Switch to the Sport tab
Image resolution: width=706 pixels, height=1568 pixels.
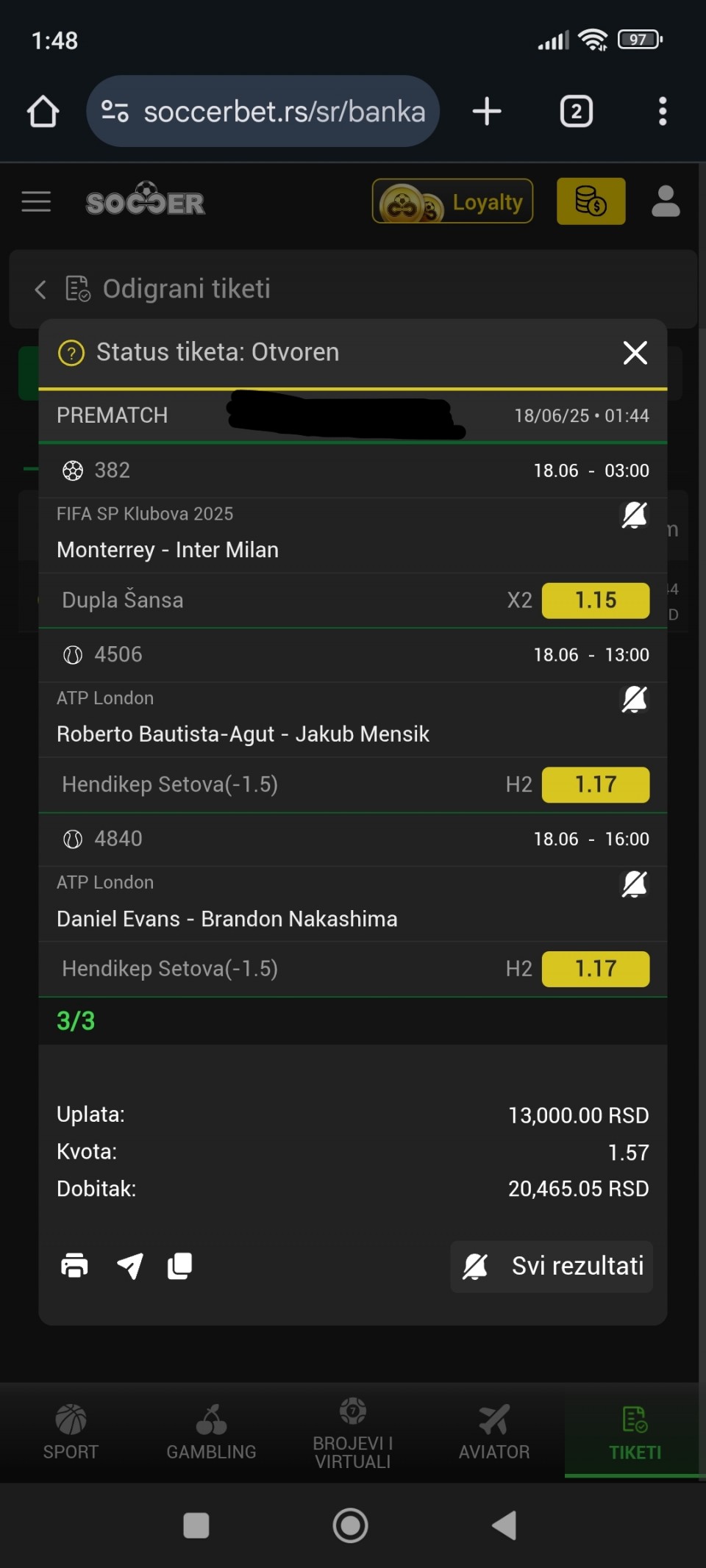(71, 1431)
